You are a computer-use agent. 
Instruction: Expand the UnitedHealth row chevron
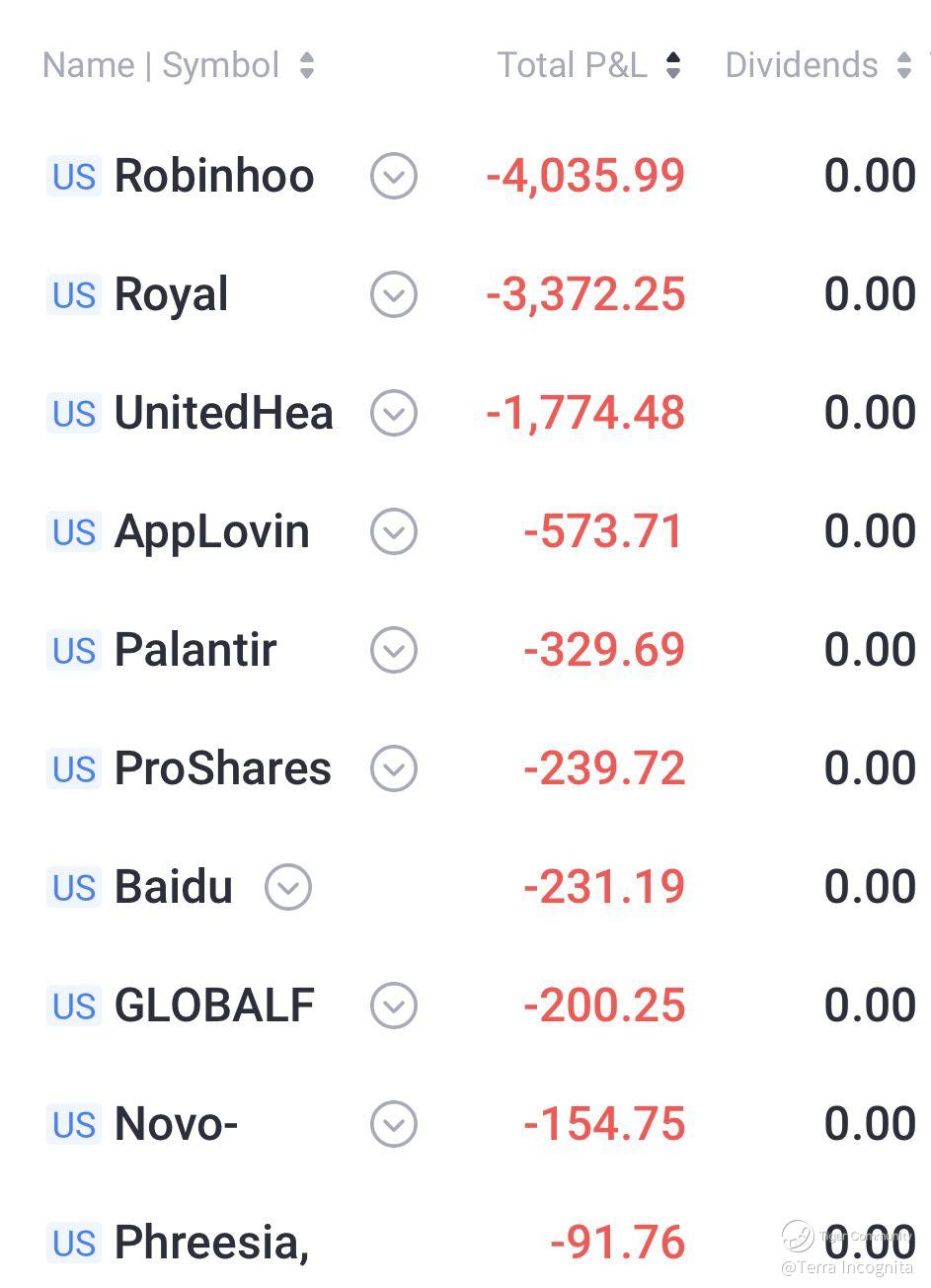coord(394,414)
